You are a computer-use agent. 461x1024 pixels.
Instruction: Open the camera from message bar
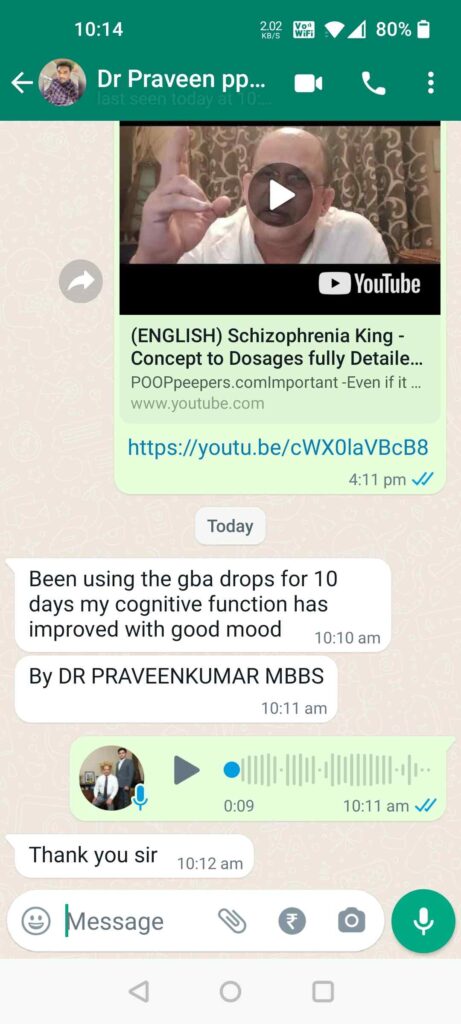coord(351,921)
